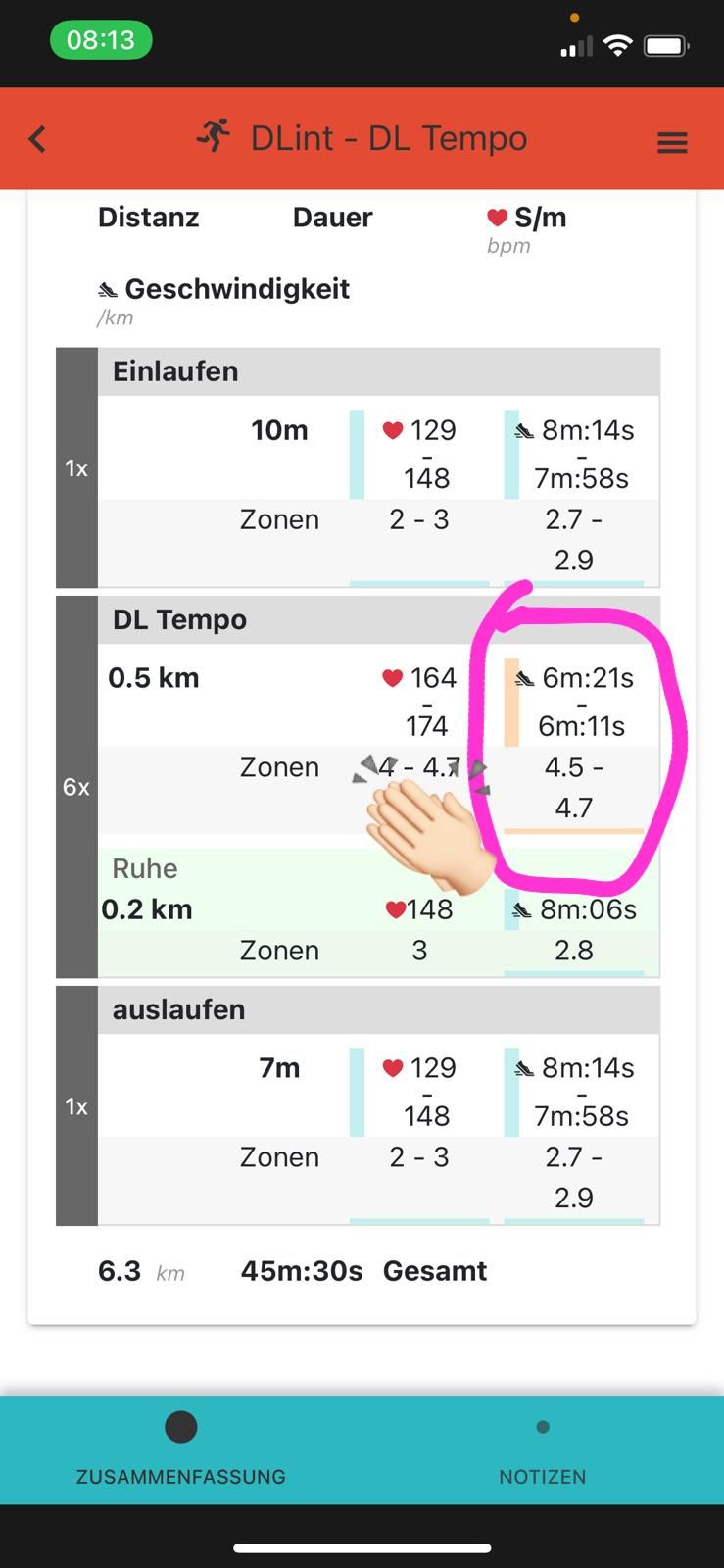
Task: Switch to the Notizen tab
Action: [543, 1450]
